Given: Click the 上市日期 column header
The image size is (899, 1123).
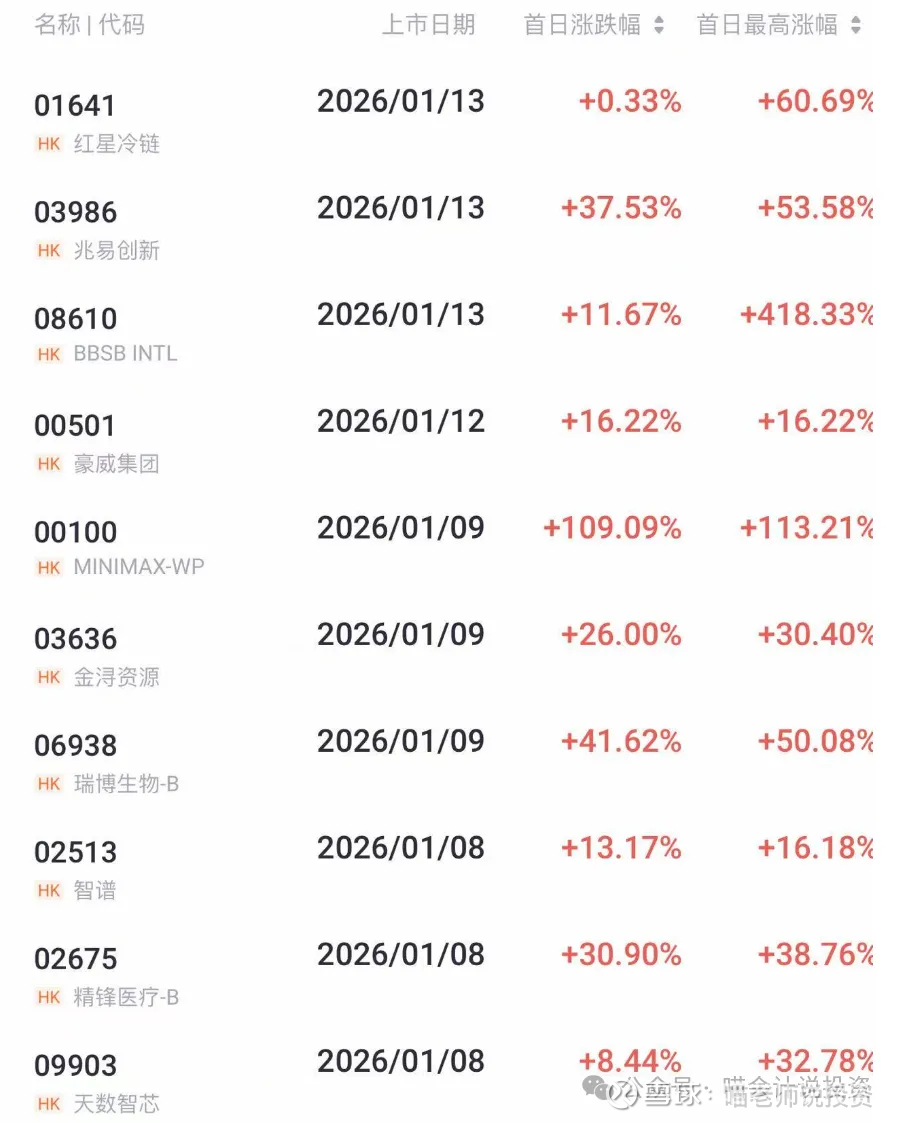Looking at the screenshot, I should coord(431,25).
